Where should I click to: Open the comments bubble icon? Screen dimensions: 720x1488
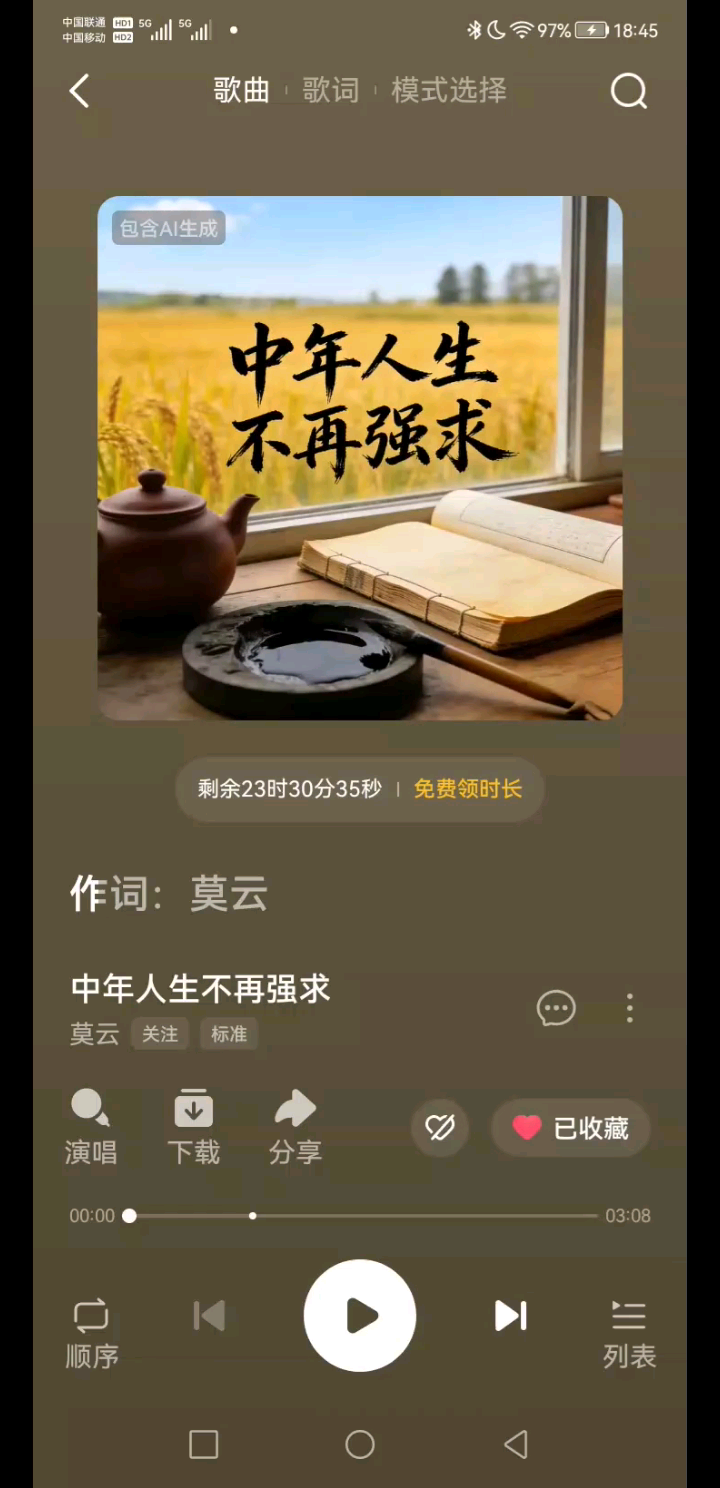point(556,1008)
